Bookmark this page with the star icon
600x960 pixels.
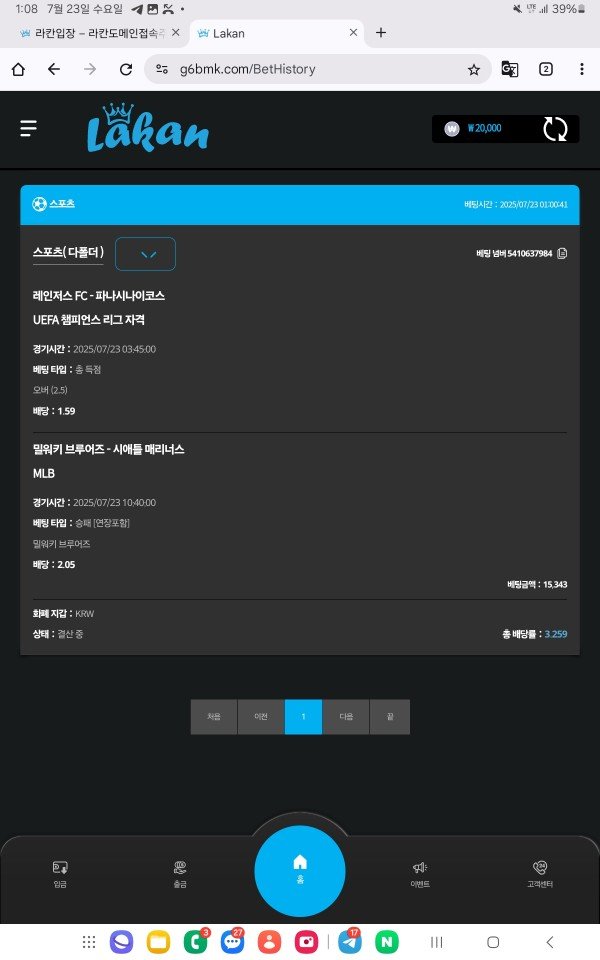(474, 70)
